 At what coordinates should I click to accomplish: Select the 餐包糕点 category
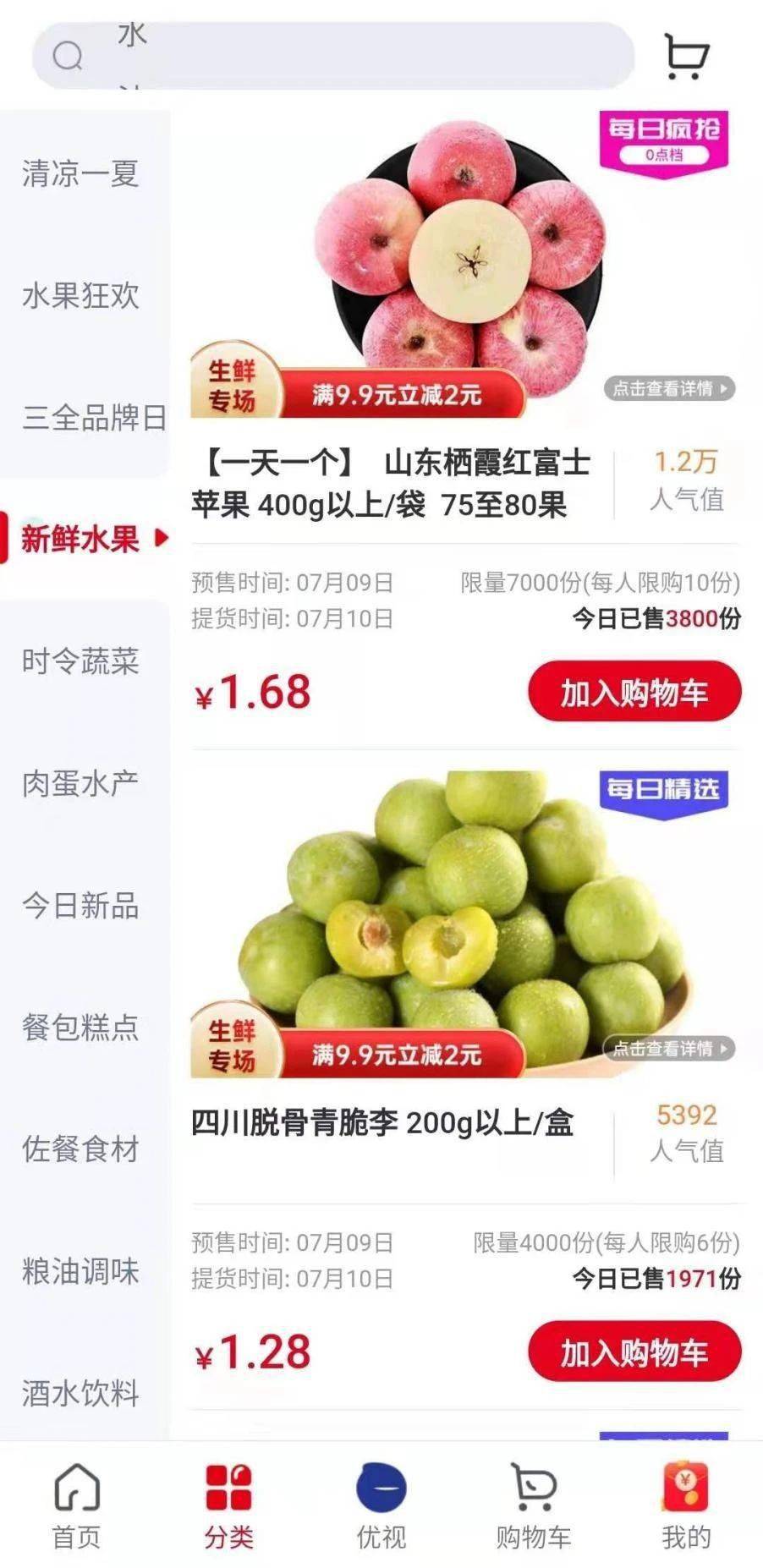(80, 1027)
